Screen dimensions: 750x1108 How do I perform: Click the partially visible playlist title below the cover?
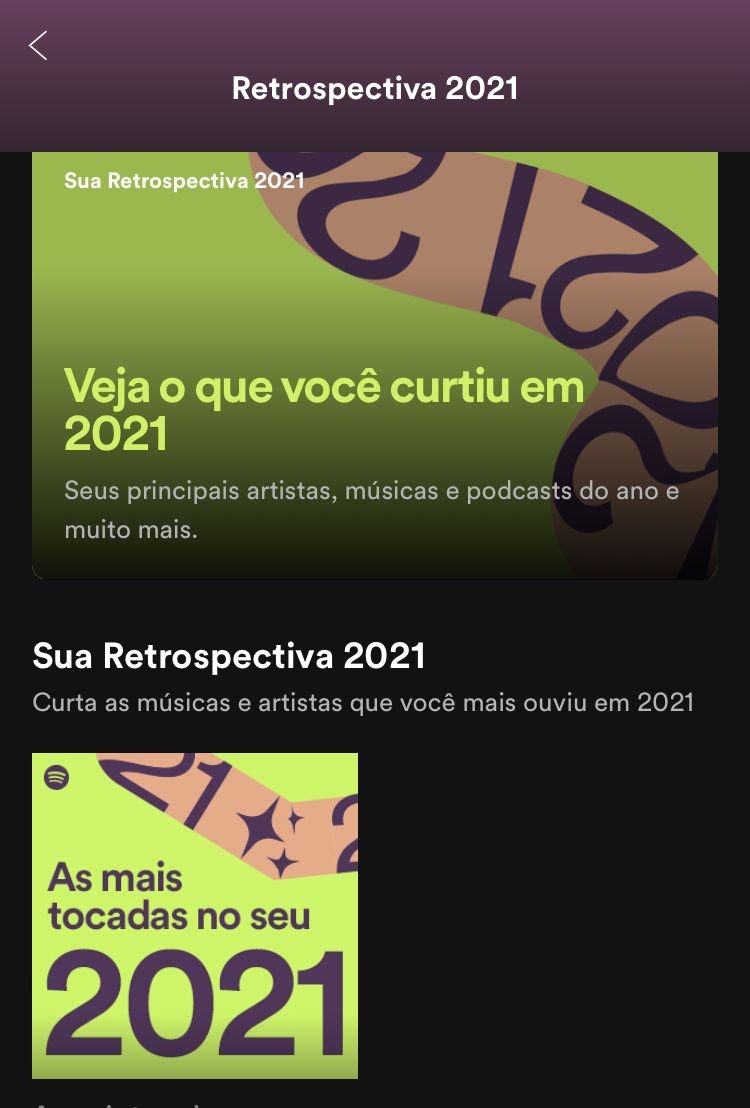pos(100,1100)
